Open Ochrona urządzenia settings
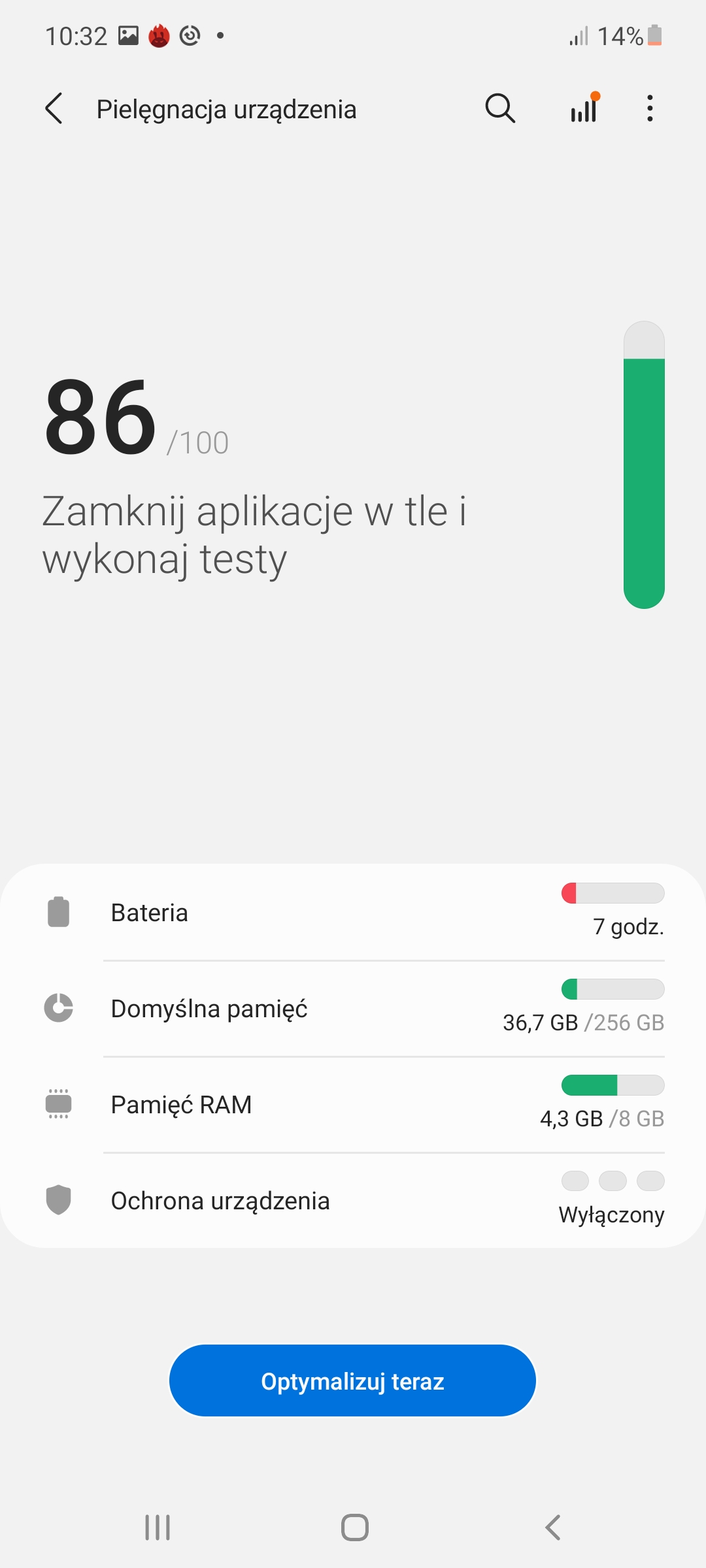Viewport: 706px width, 1568px height. tap(353, 1201)
